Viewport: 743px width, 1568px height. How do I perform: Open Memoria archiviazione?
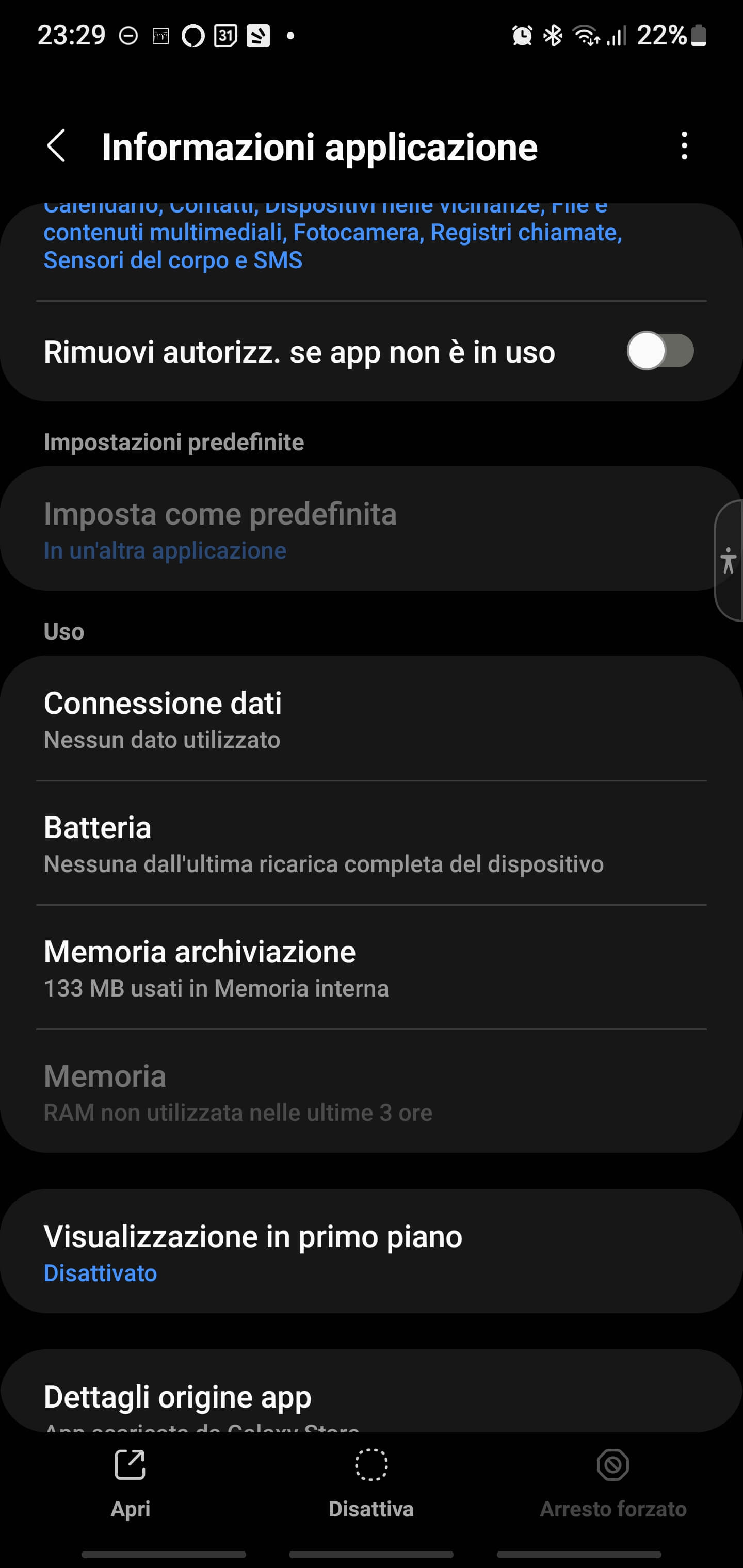370,968
